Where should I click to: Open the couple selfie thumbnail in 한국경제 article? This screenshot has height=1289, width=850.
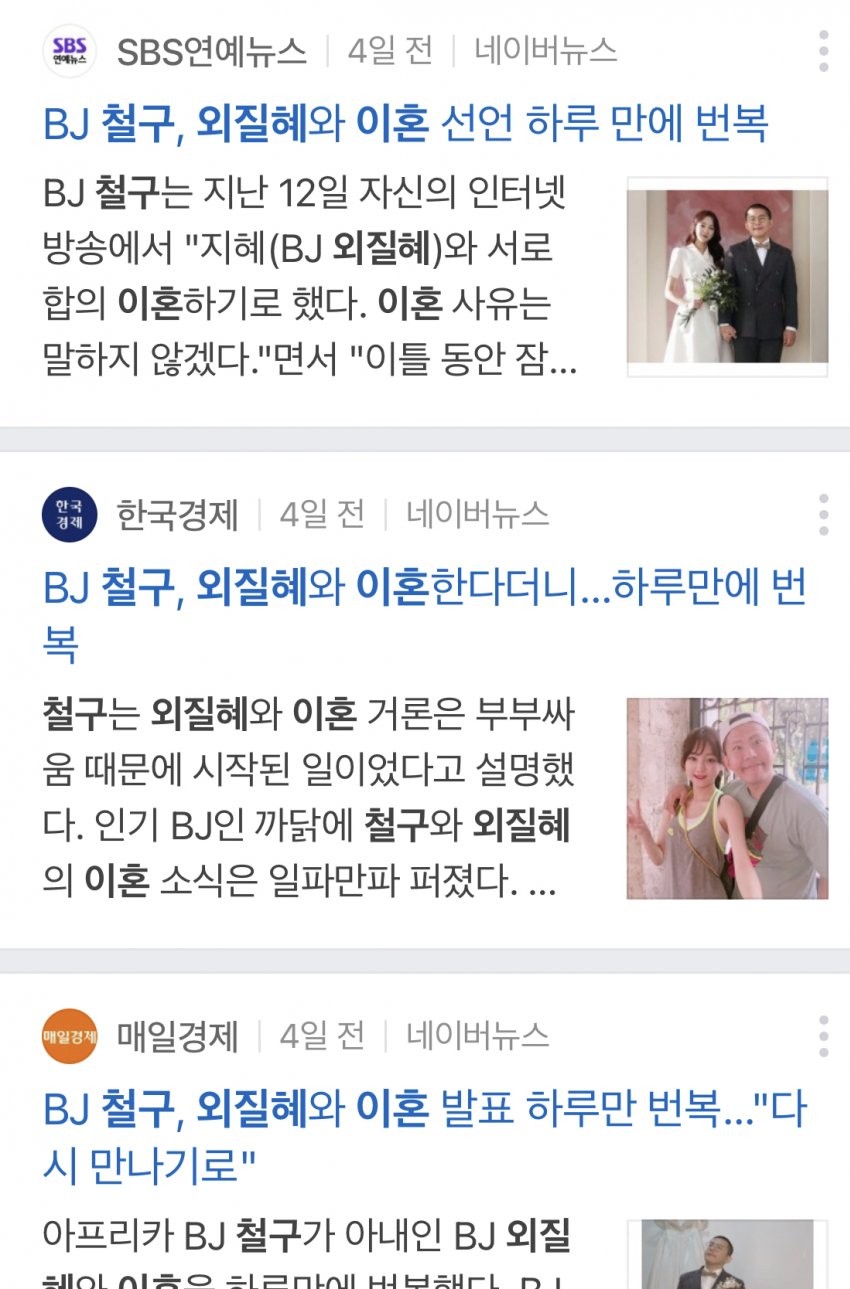click(x=727, y=798)
